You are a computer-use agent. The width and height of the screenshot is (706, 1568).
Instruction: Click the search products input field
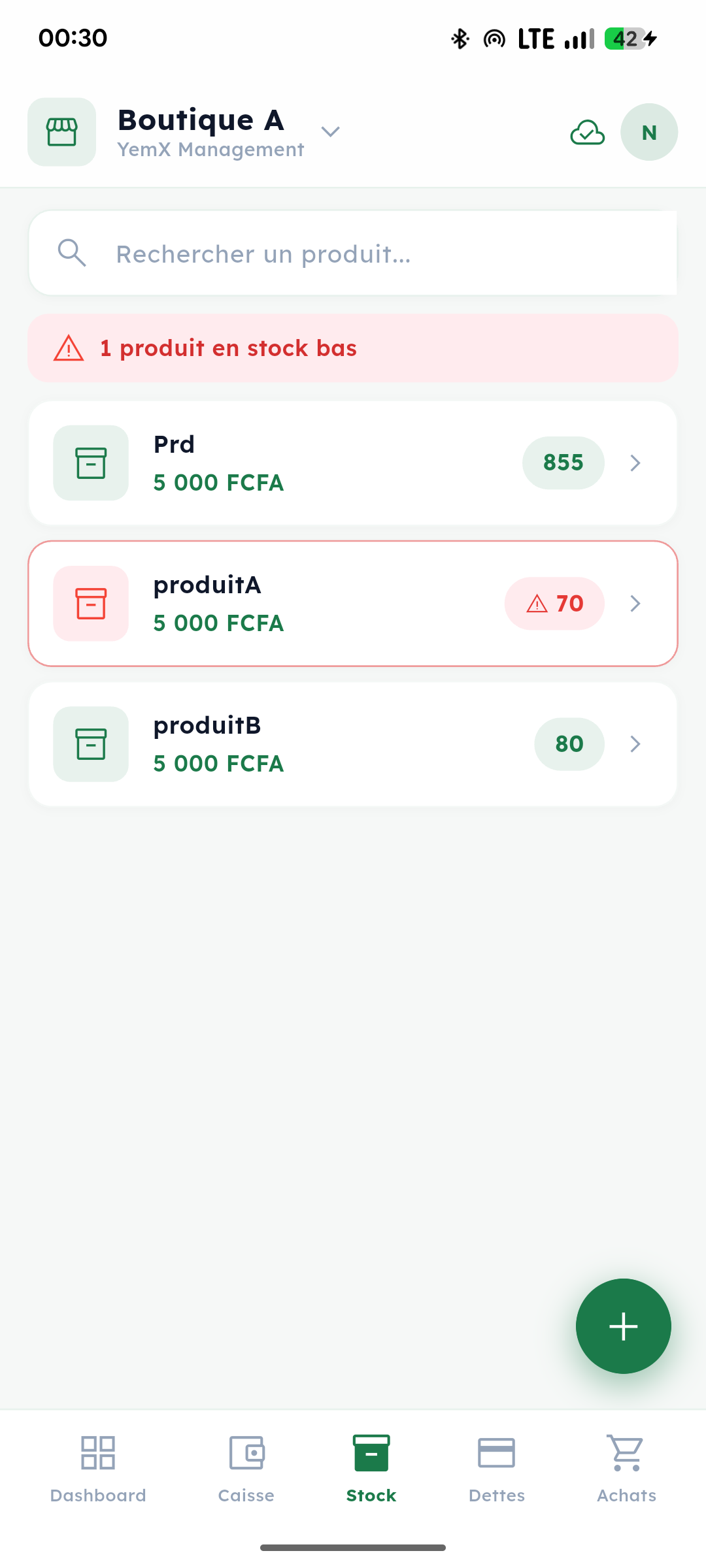pyautogui.click(x=353, y=253)
